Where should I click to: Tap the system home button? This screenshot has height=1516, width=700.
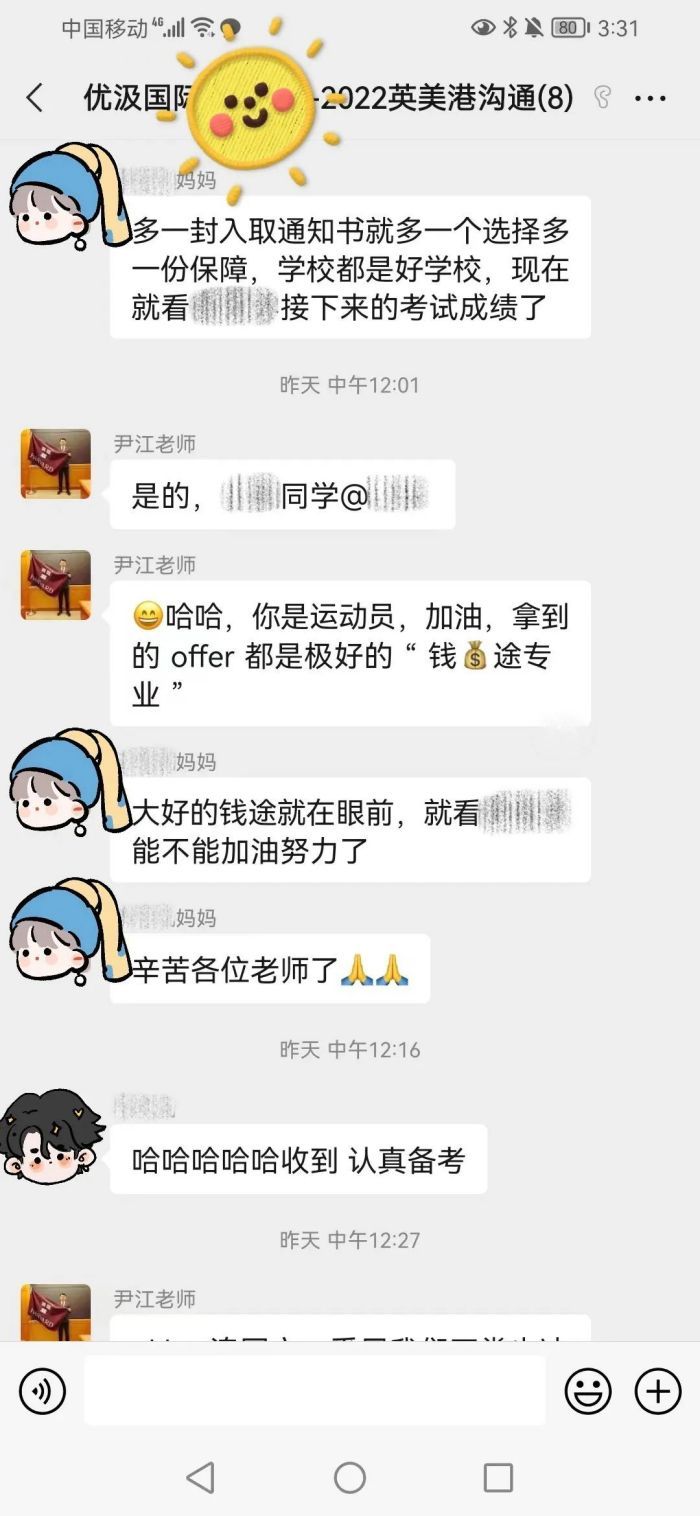(x=349, y=1477)
